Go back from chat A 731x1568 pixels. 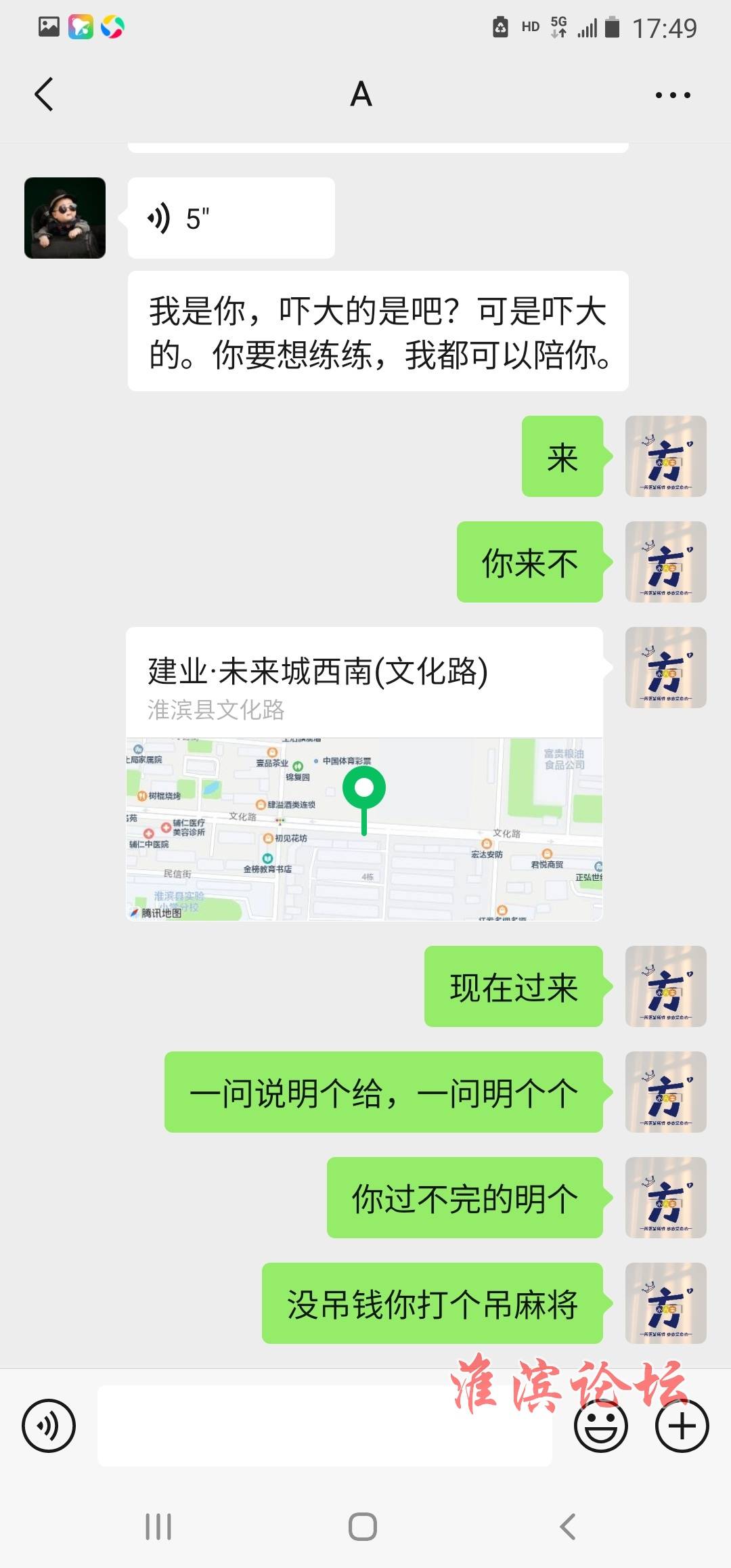45,94
